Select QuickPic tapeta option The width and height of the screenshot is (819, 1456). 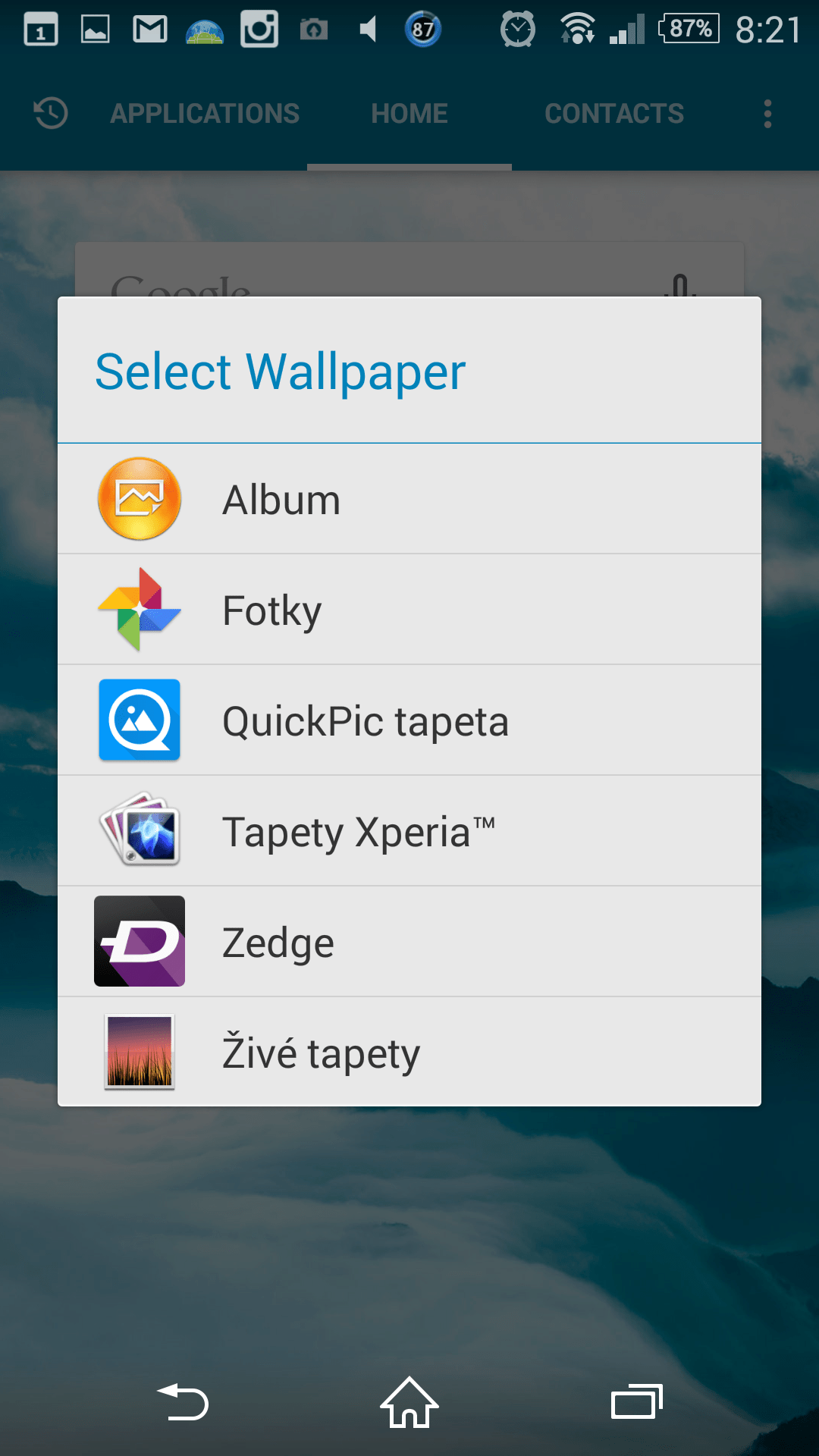tap(409, 720)
